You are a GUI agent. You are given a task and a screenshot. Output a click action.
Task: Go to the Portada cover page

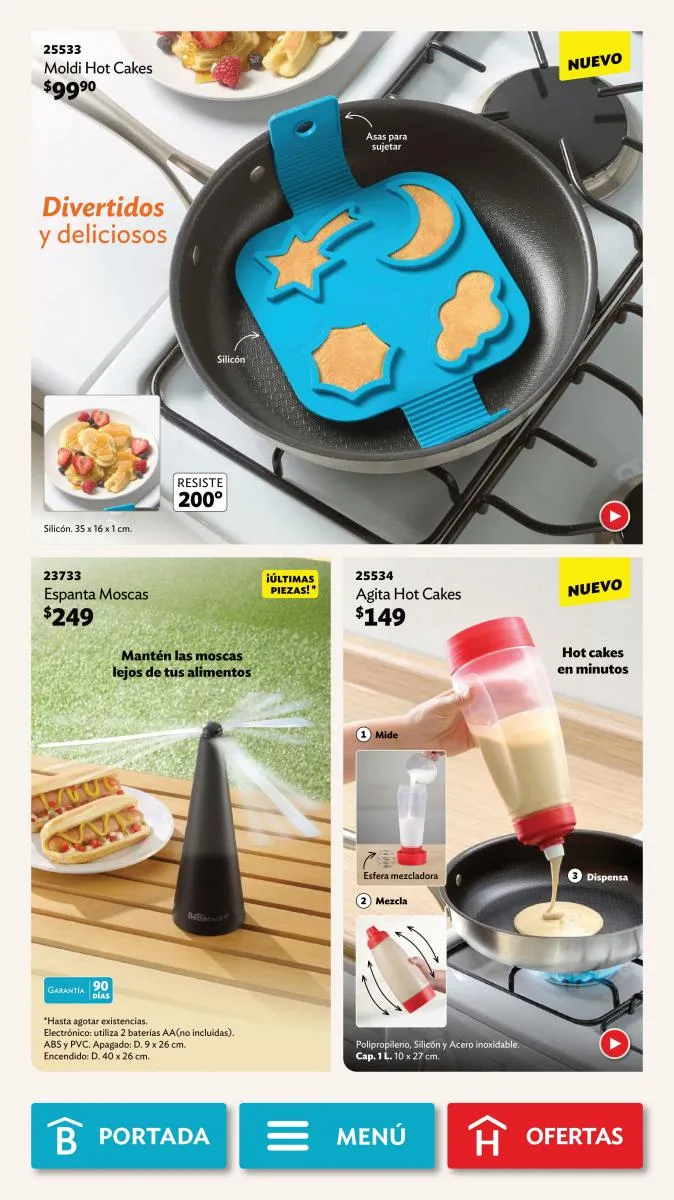coord(129,1136)
